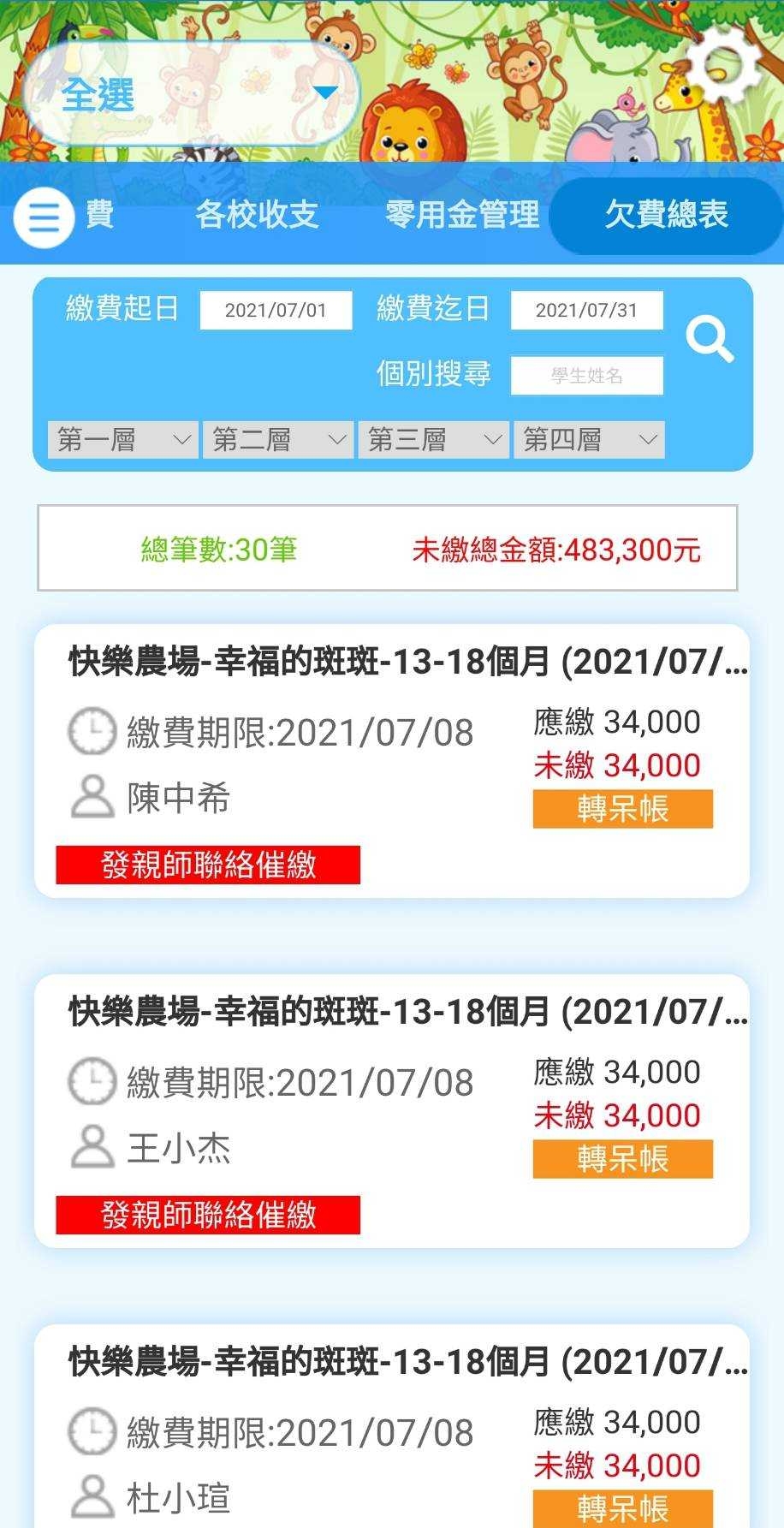Switch to the 零用金管理 tab

pyautogui.click(x=462, y=214)
